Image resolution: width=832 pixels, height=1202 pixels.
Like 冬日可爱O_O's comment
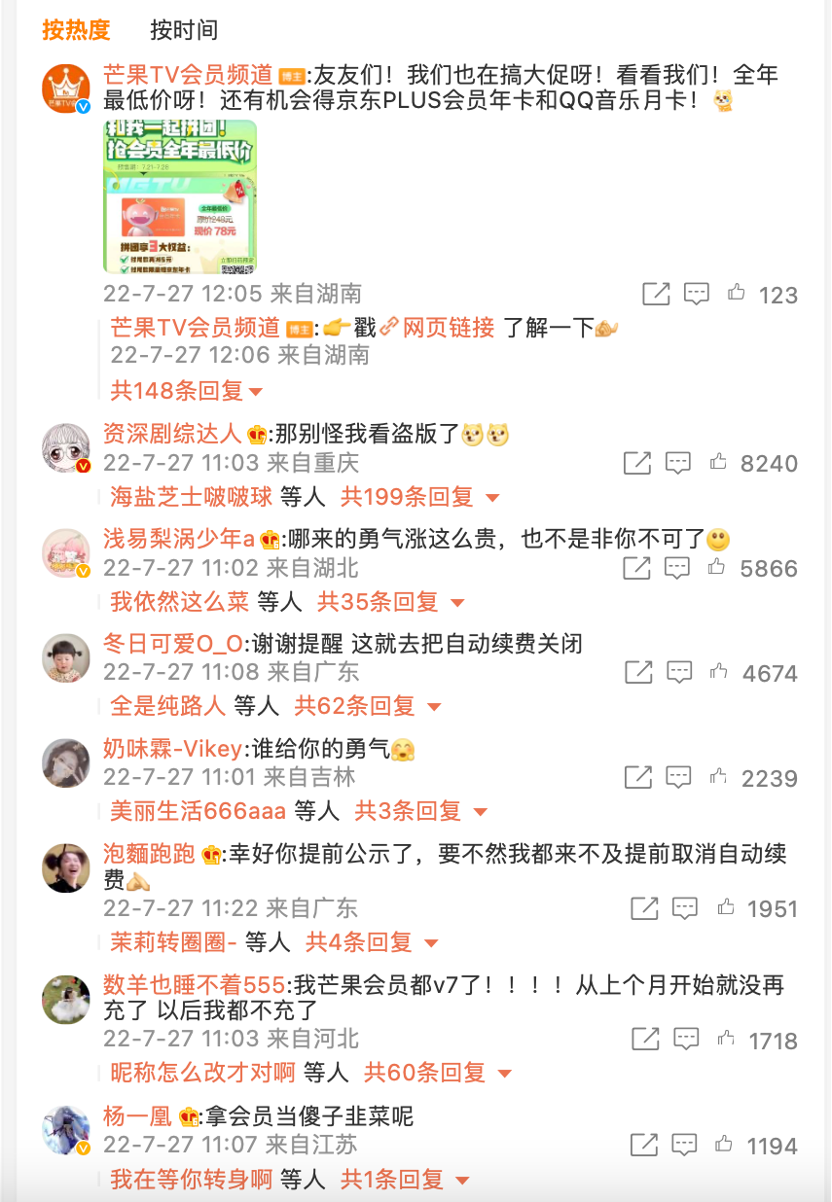[x=718, y=673]
